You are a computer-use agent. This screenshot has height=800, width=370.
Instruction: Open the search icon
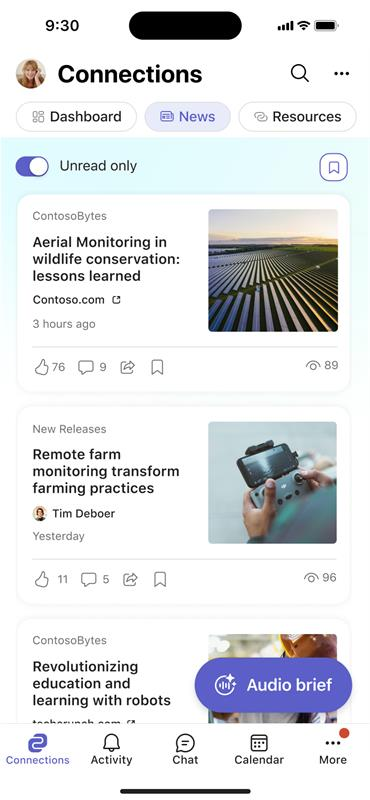pyautogui.click(x=300, y=73)
